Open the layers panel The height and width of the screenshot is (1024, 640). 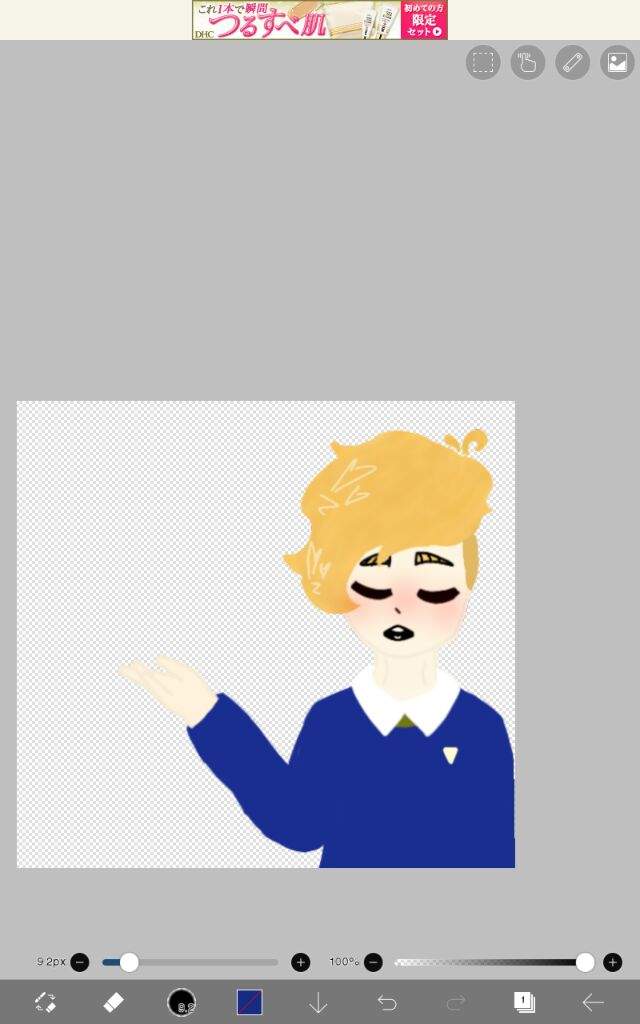point(524,1002)
